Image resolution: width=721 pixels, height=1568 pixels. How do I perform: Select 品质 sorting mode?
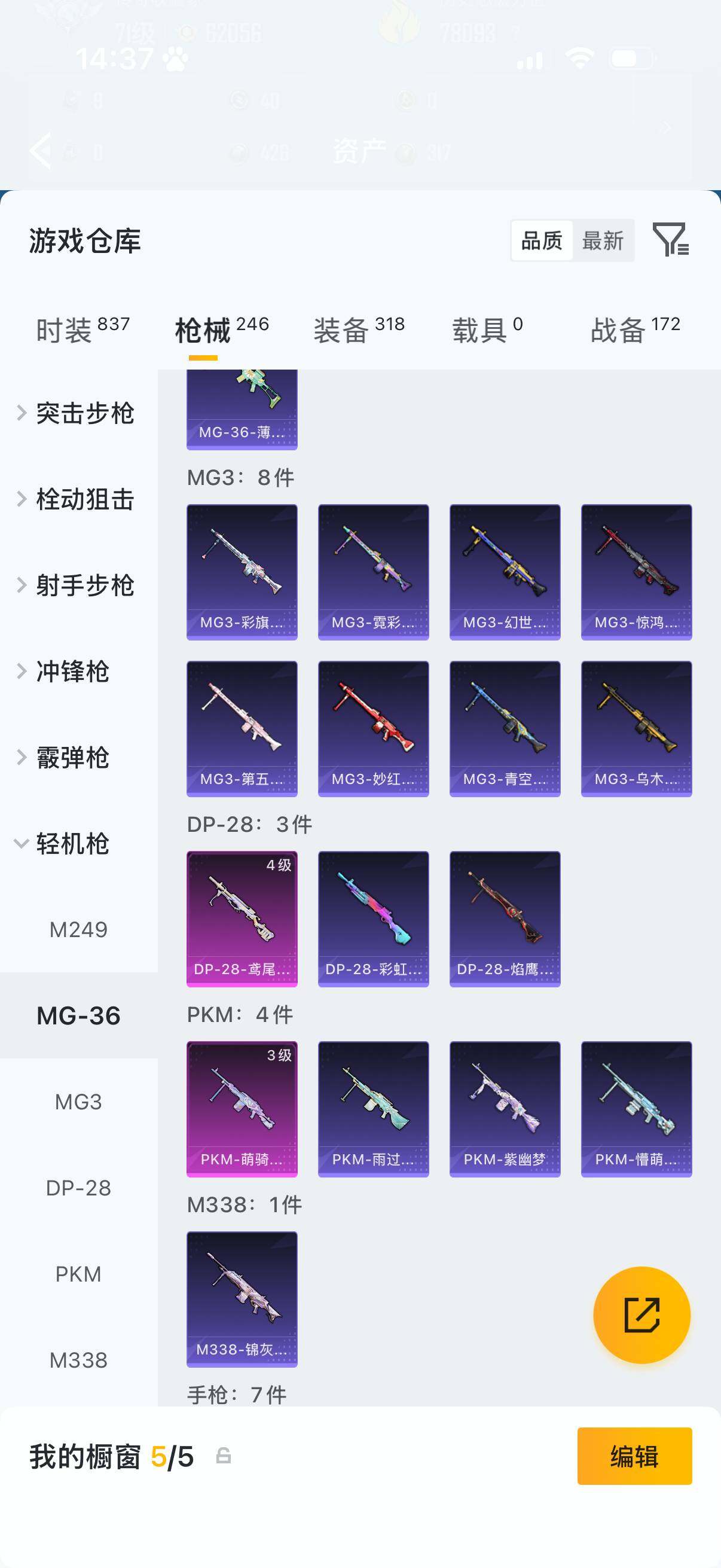coord(541,240)
